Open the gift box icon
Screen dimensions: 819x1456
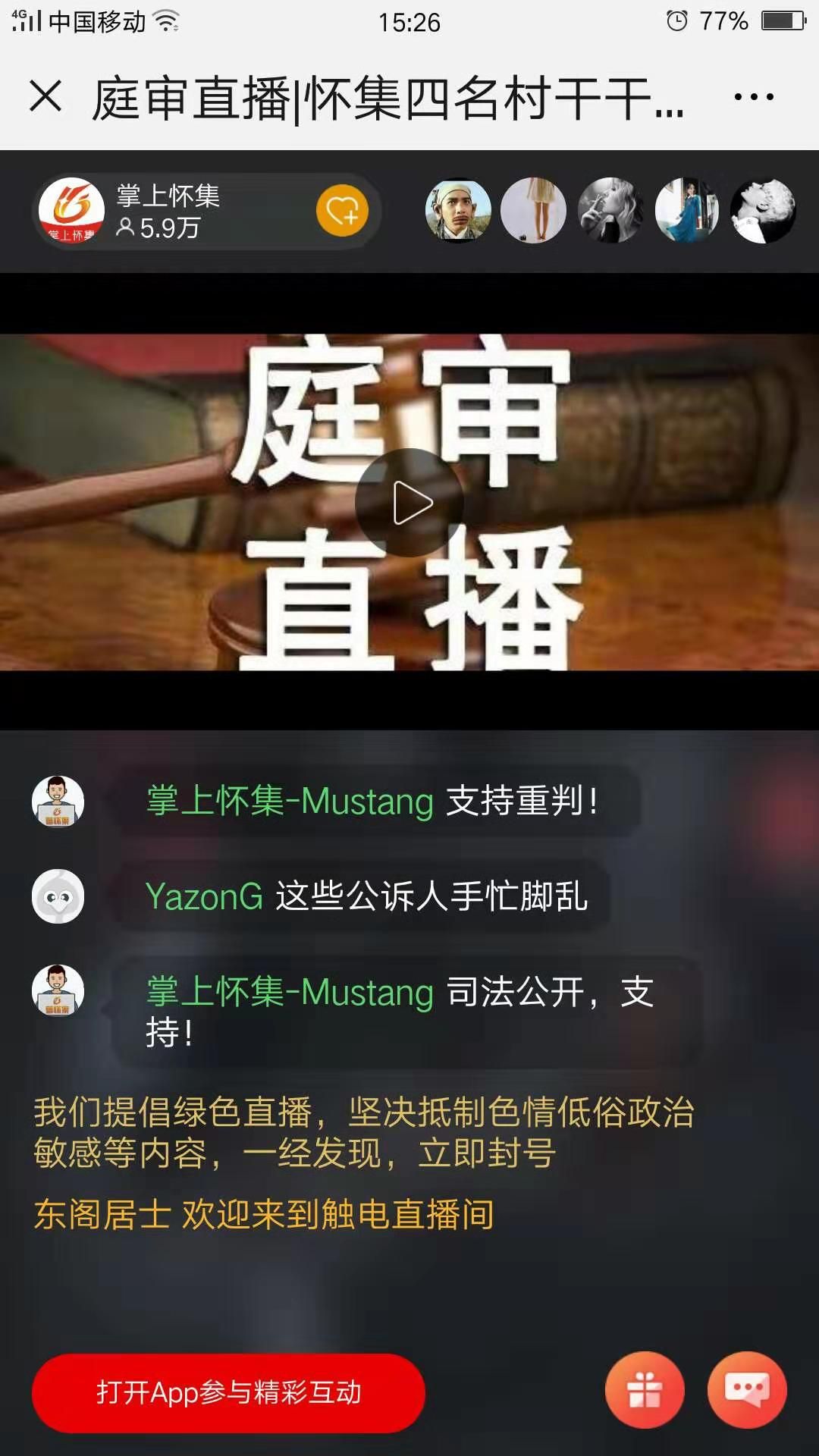tap(645, 1390)
